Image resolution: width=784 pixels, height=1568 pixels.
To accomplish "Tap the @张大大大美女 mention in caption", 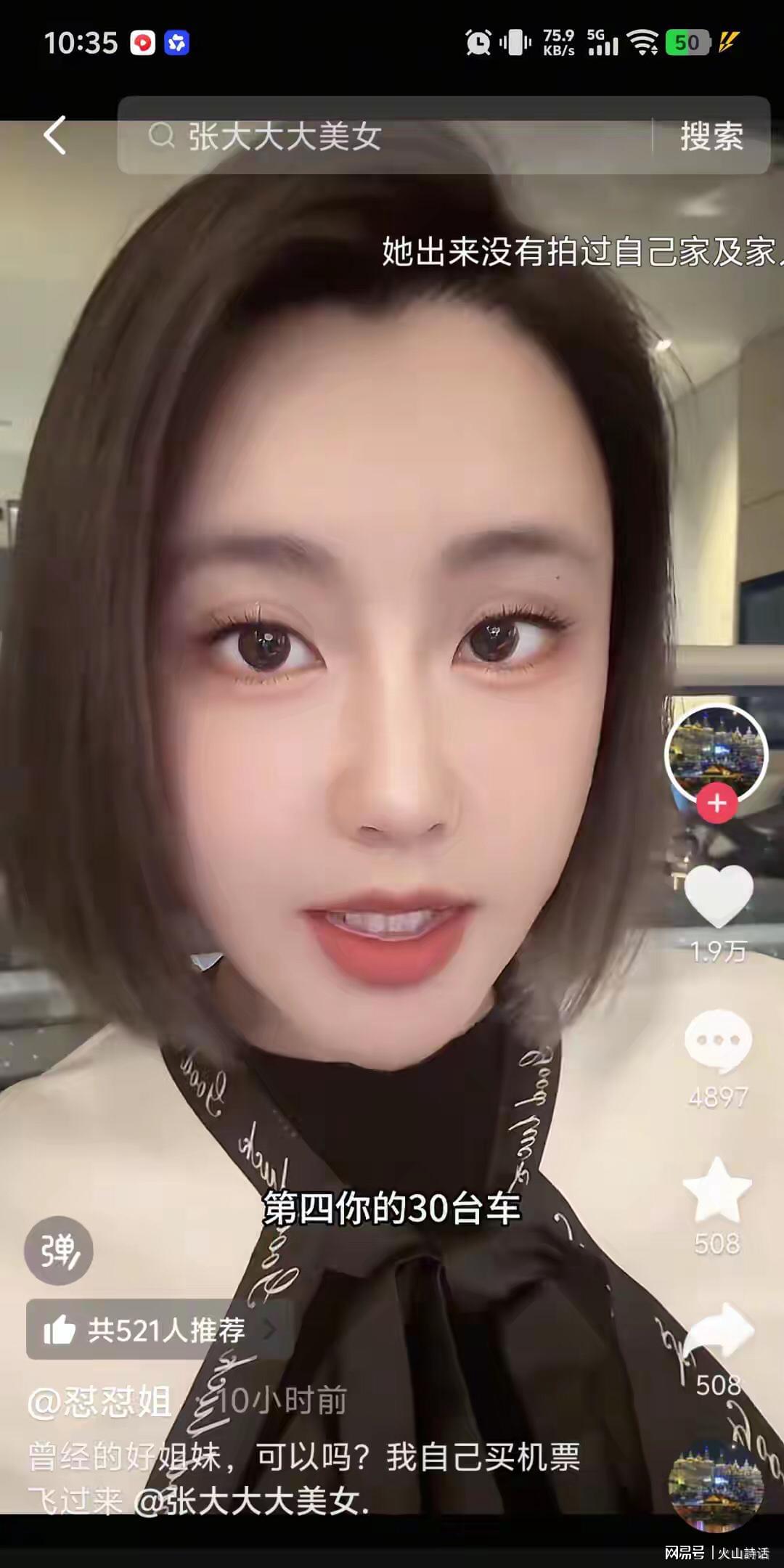I will pos(251,1501).
